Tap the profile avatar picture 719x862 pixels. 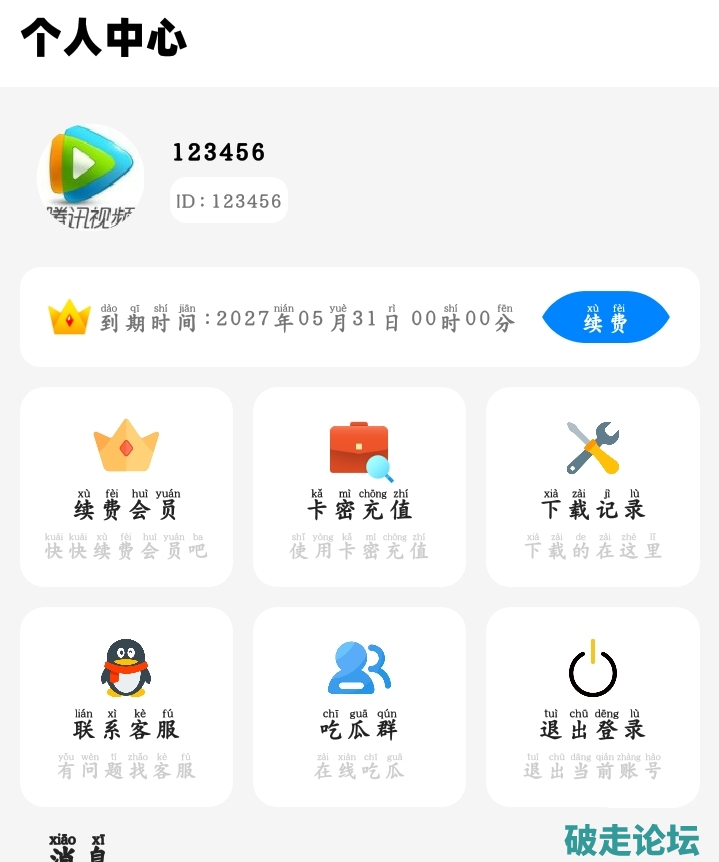pyautogui.click(x=90, y=177)
